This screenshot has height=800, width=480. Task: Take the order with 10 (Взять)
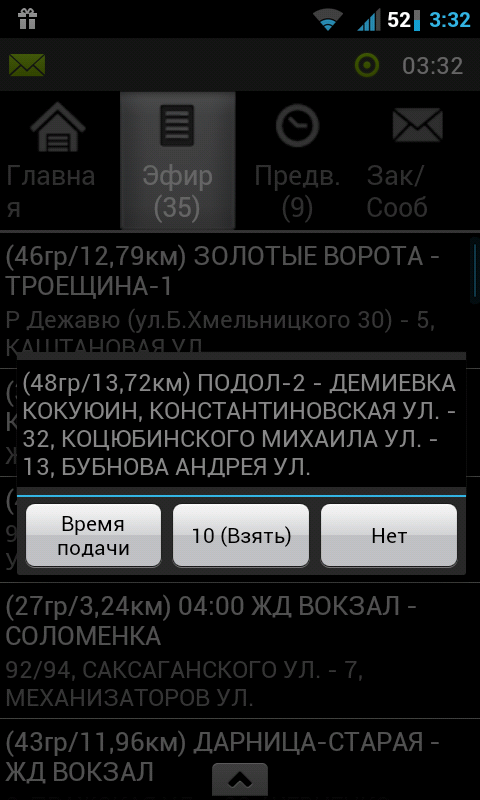tap(241, 535)
